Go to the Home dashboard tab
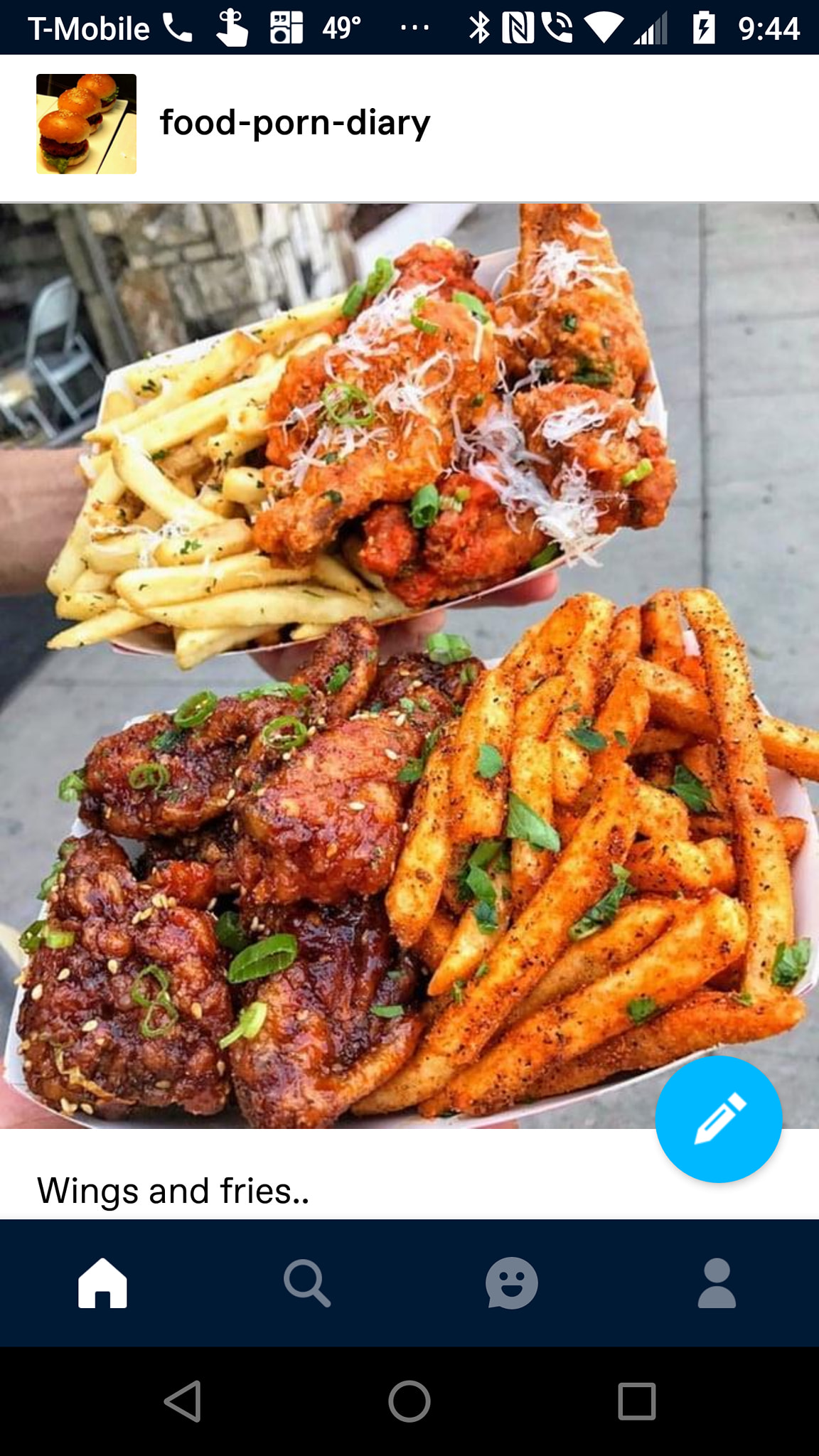This screenshot has width=819, height=1456. (x=102, y=1283)
